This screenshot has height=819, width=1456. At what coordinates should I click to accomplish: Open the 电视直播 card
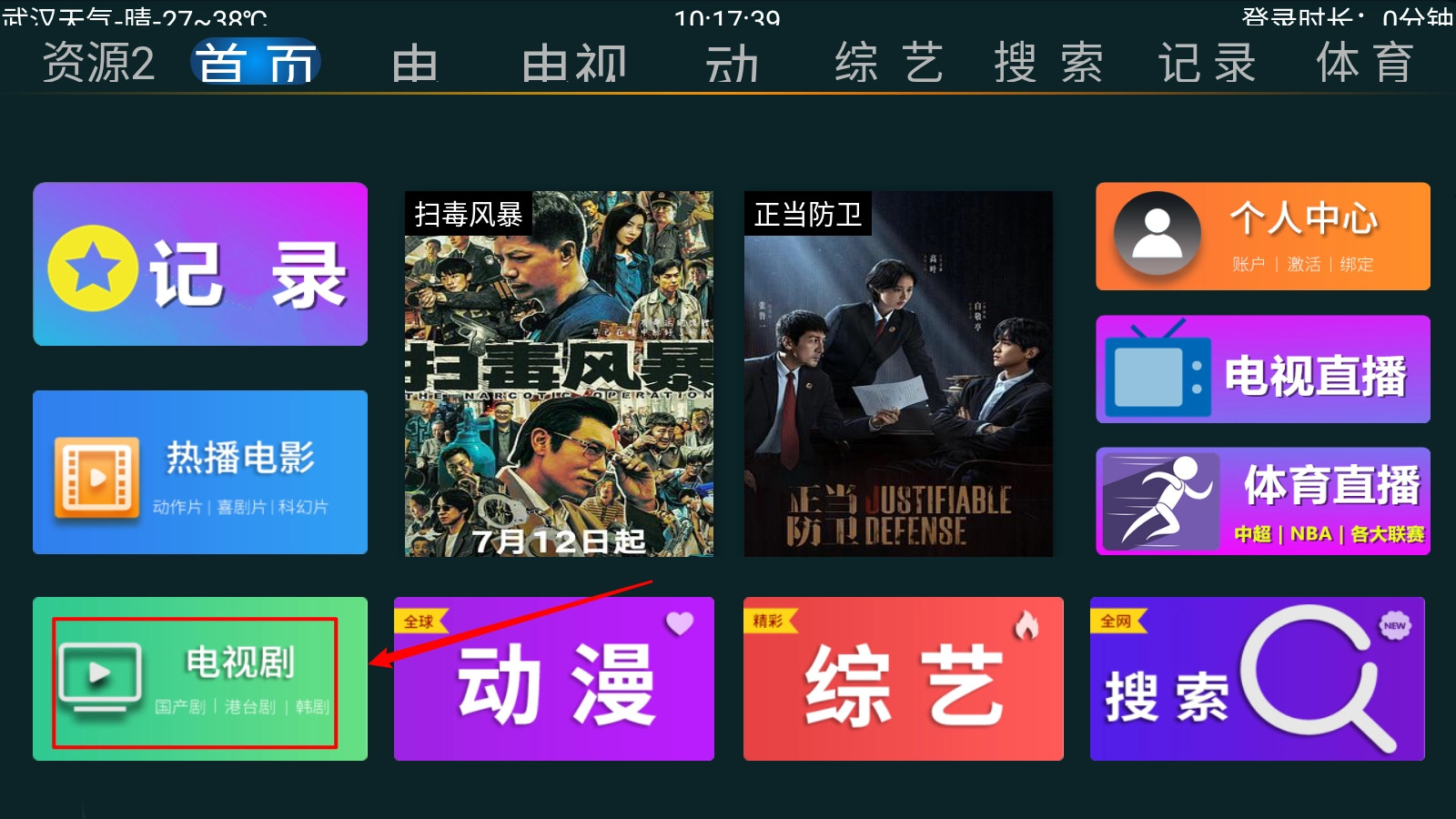[x=1263, y=369]
